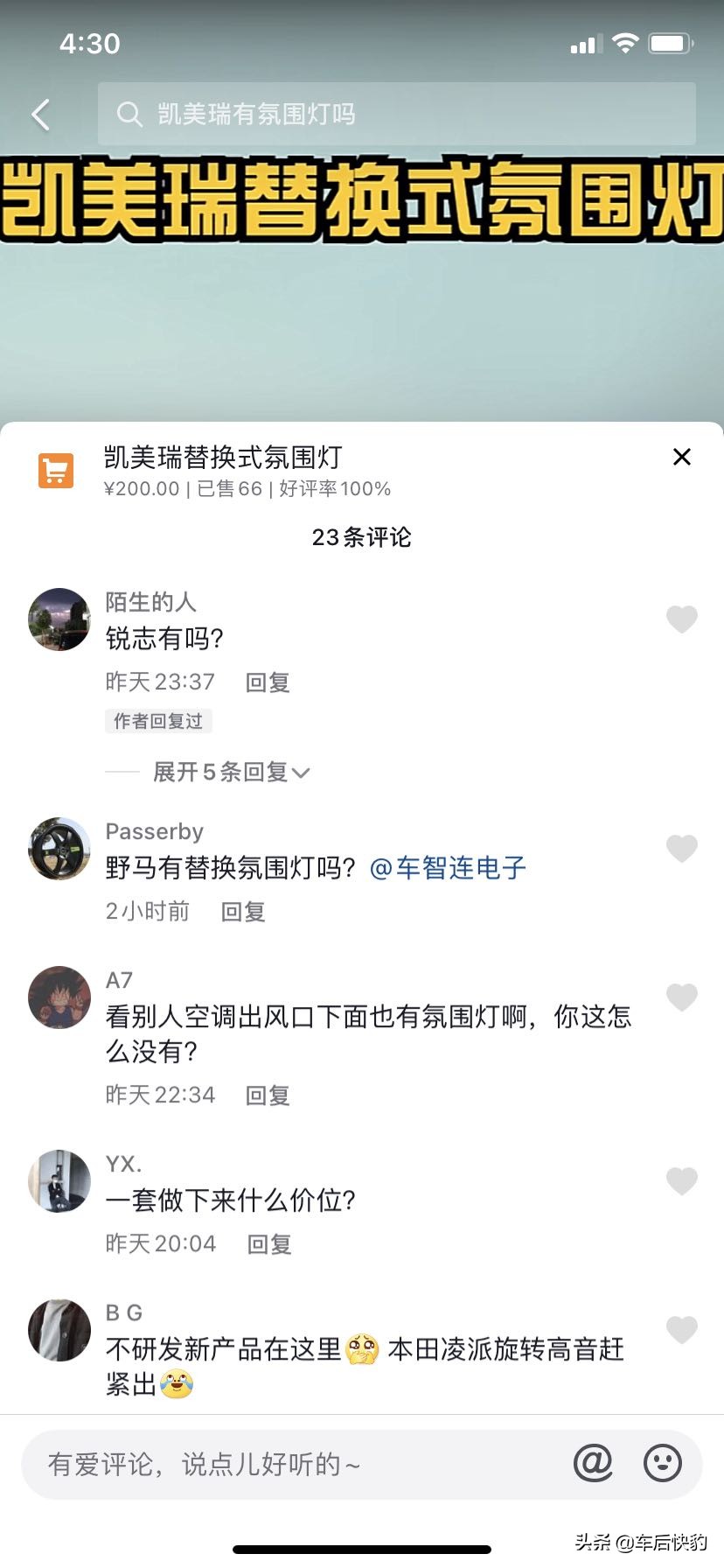View A7's profile avatar

(59, 997)
